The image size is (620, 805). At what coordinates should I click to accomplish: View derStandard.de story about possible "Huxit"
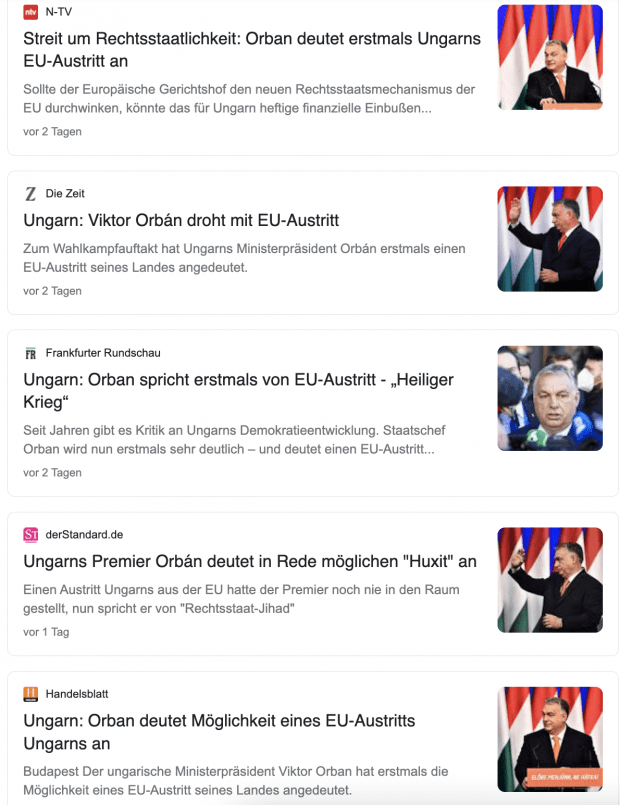[250, 562]
